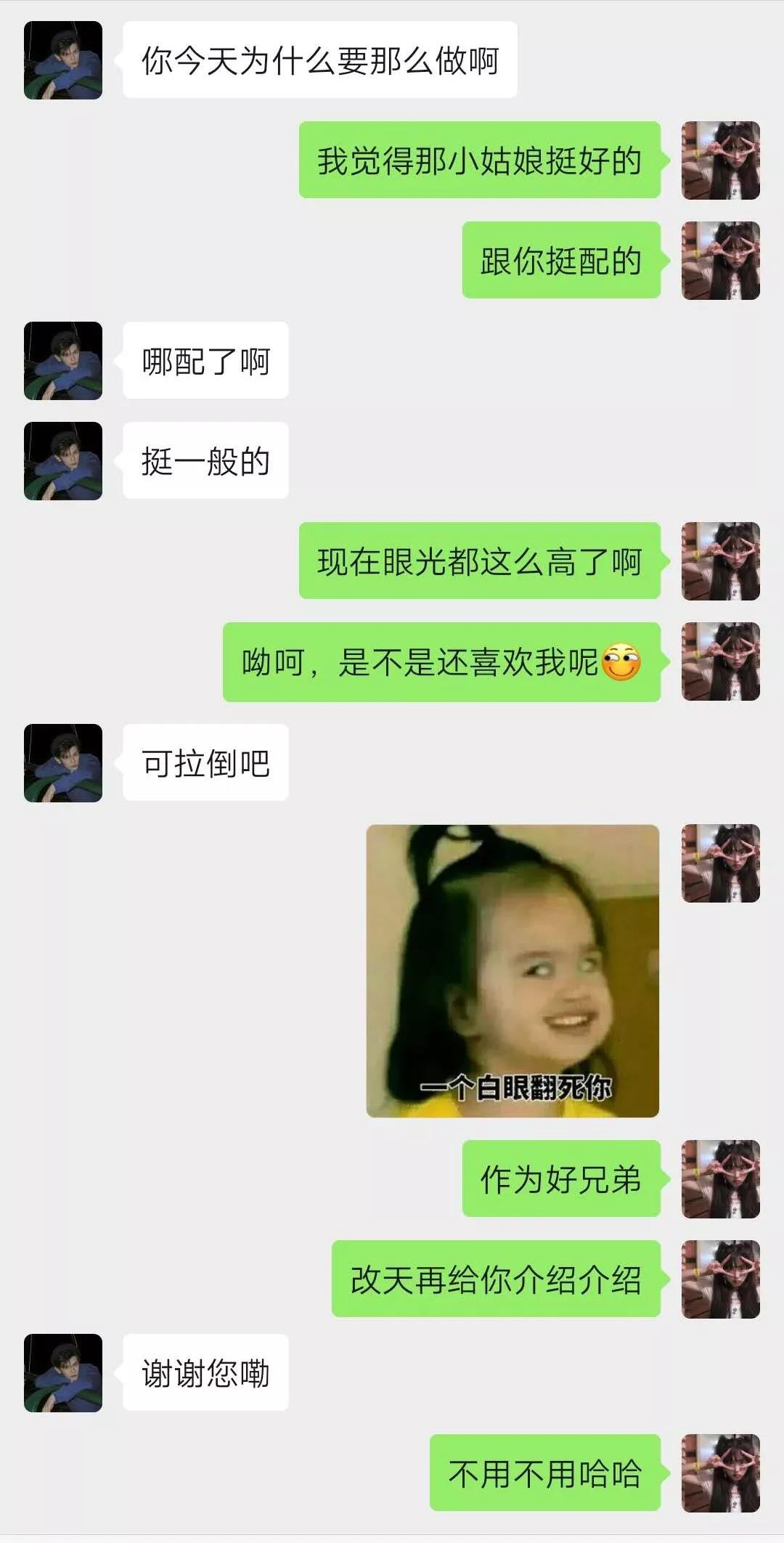Tap avatar beside message 谢谢您嘞
Viewport: 784px width, 1543px height.
(63, 1373)
